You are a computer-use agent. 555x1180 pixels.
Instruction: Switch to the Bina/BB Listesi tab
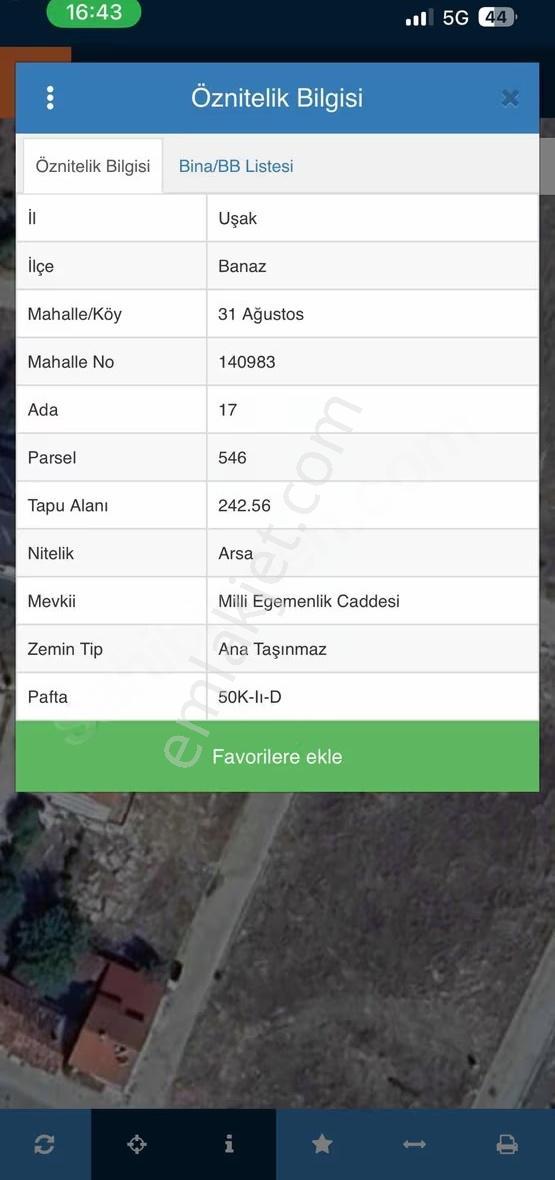click(x=236, y=166)
